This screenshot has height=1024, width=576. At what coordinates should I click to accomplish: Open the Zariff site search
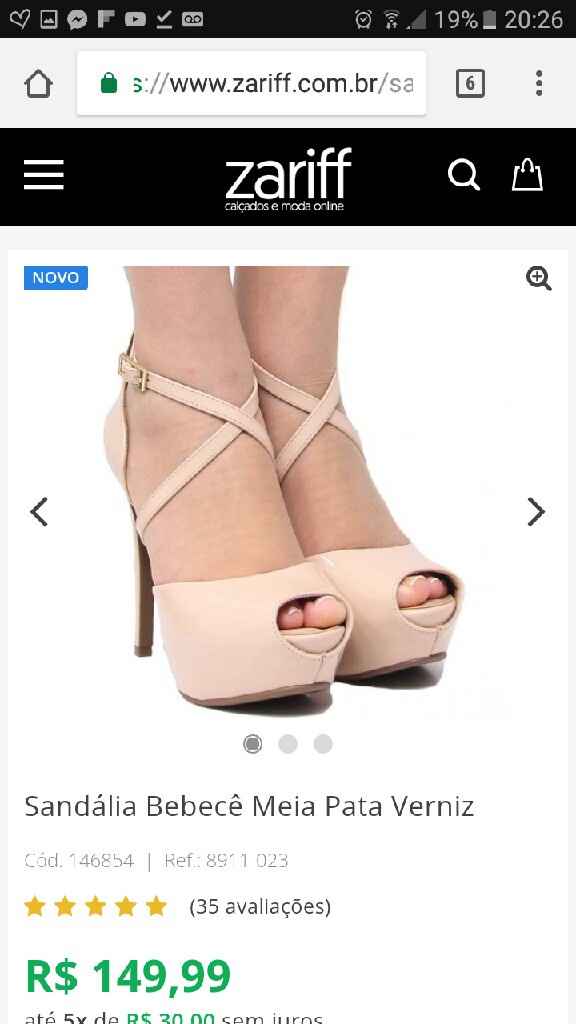point(464,175)
